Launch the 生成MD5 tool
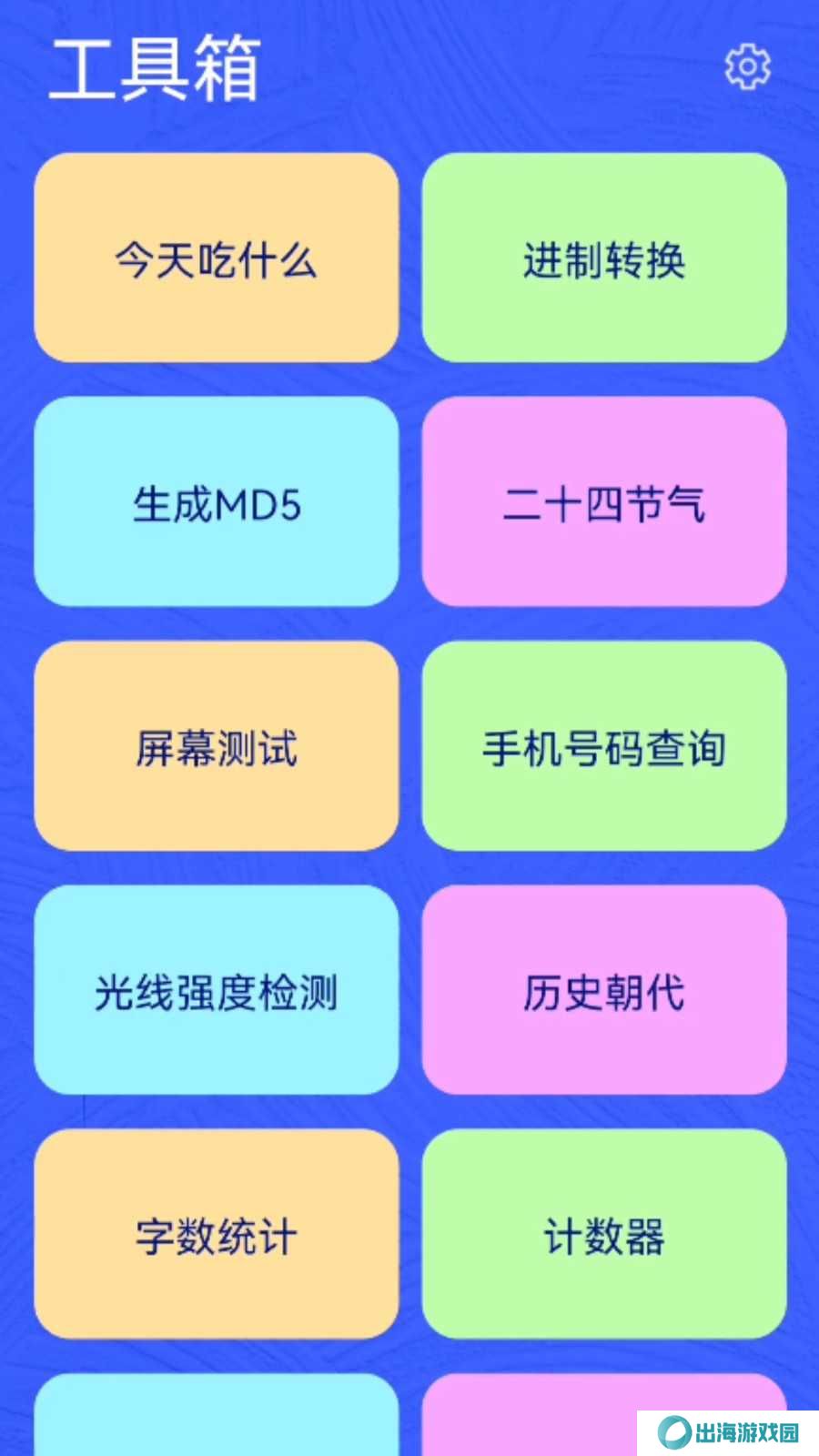 click(217, 501)
